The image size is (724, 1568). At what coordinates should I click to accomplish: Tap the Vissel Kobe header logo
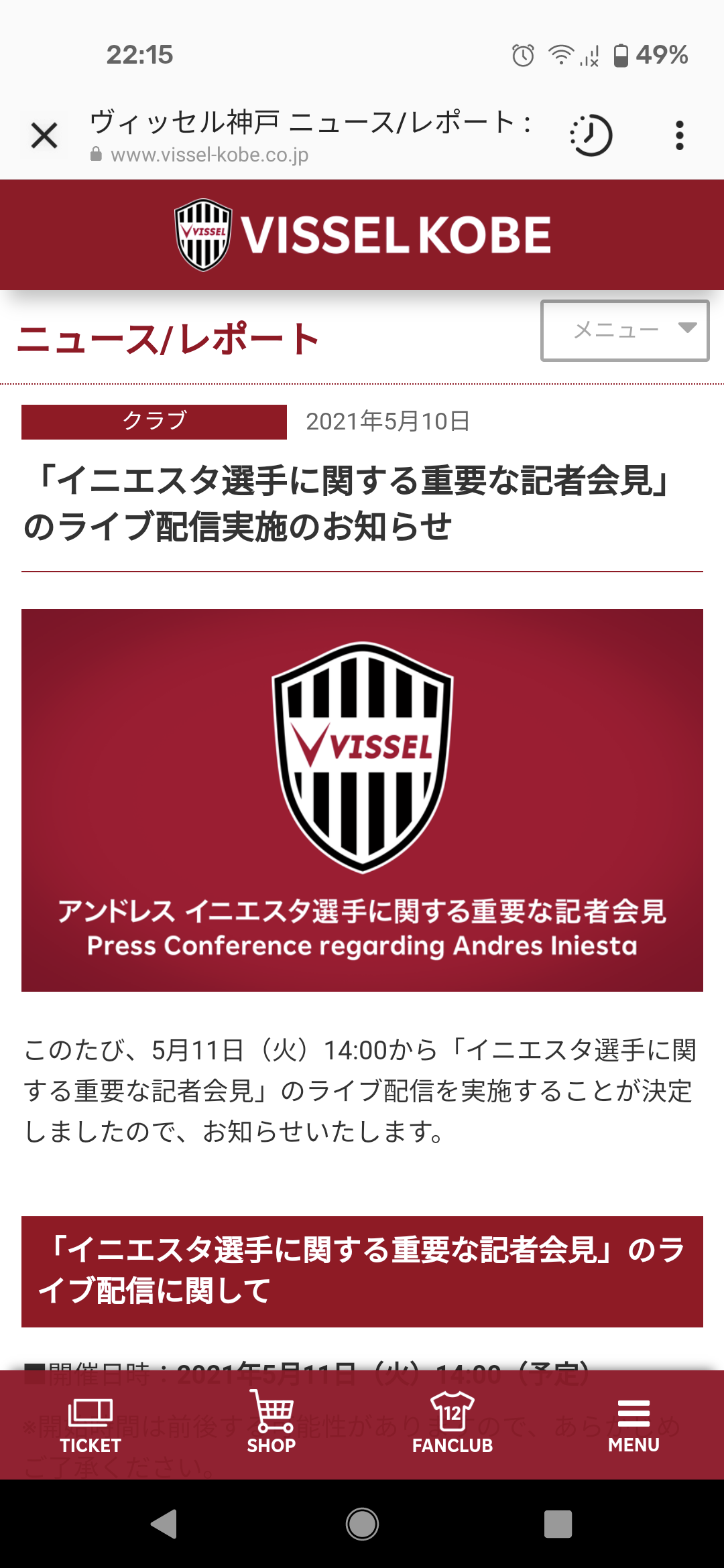point(362,235)
